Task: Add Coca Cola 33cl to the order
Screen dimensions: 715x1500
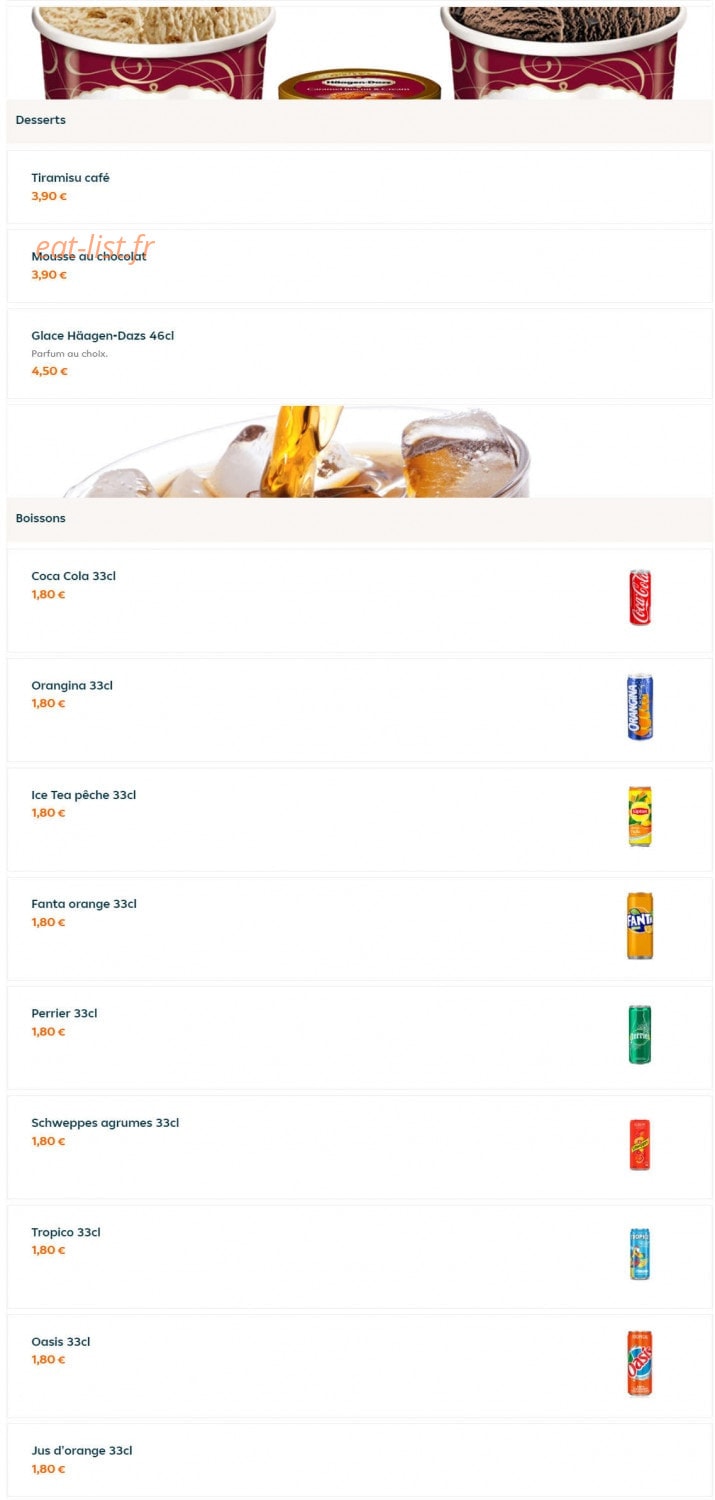Action: click(x=359, y=600)
